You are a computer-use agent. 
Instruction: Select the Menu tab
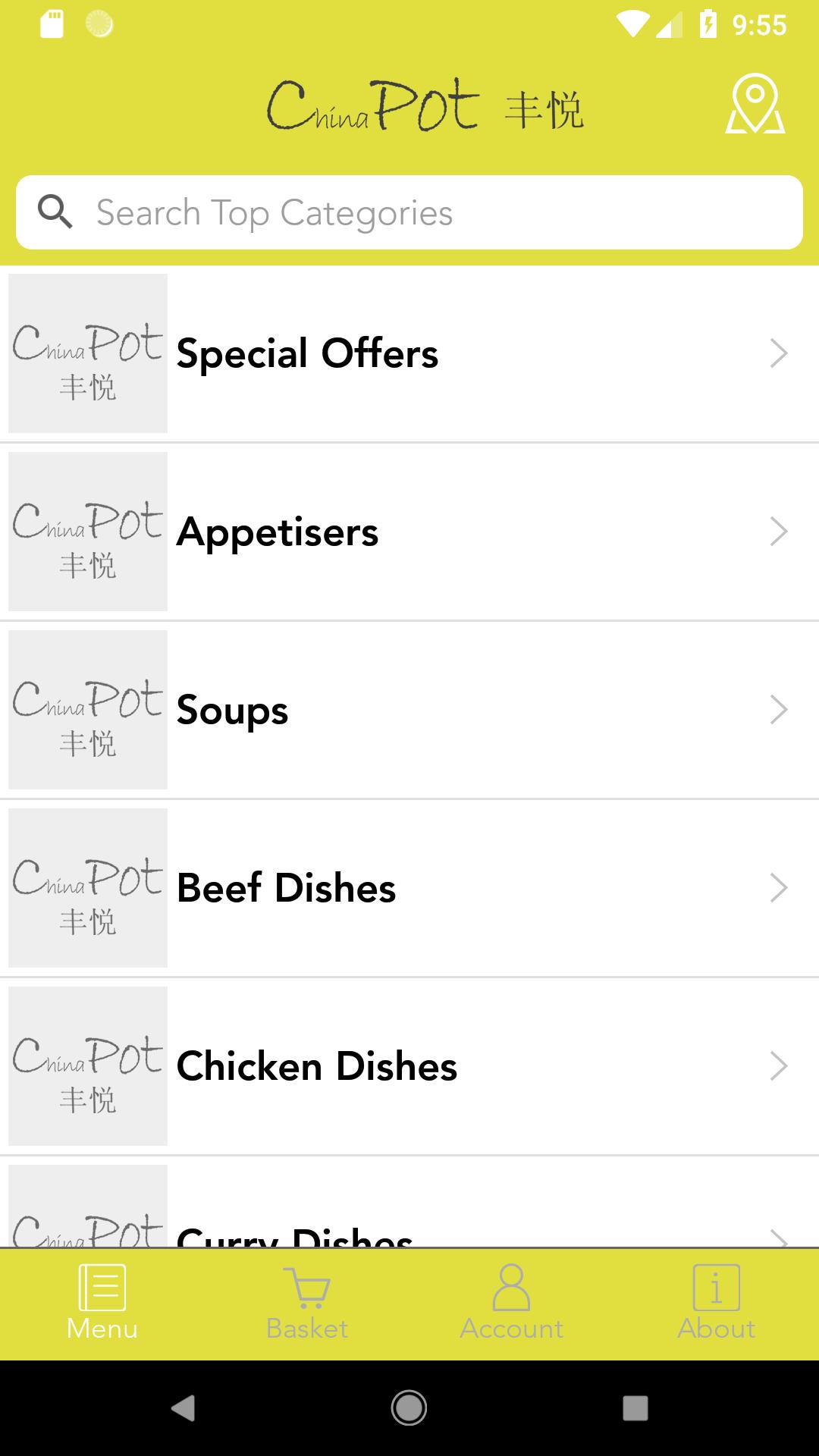coord(102,1303)
